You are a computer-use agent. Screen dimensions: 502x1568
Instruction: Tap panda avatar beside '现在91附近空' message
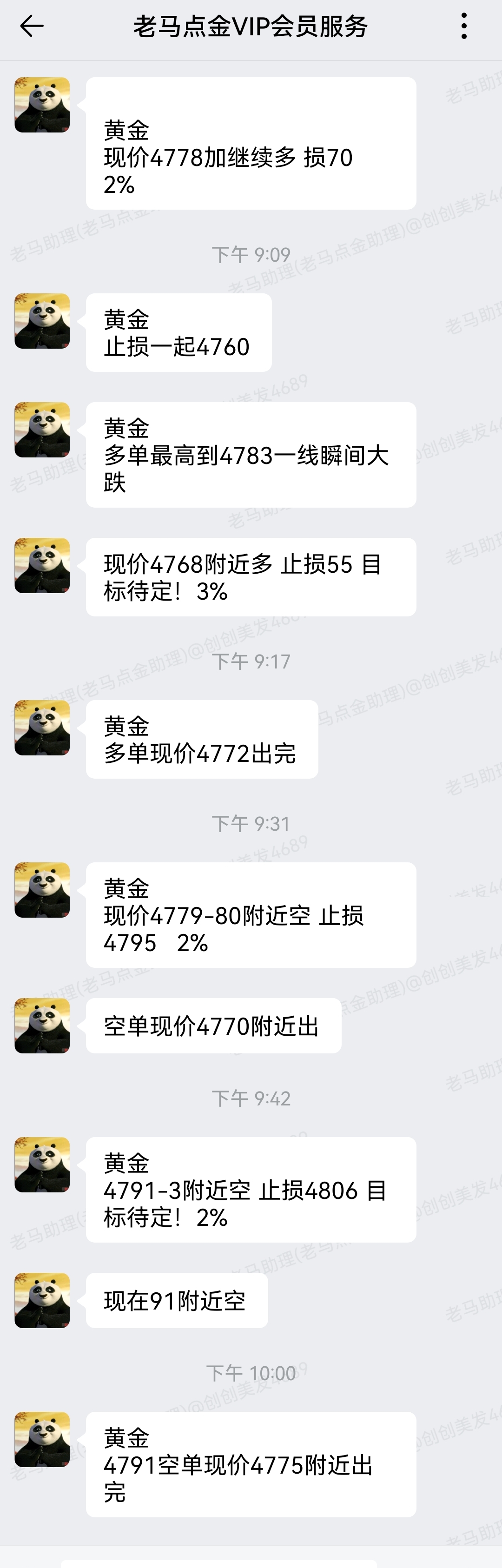tap(42, 1300)
